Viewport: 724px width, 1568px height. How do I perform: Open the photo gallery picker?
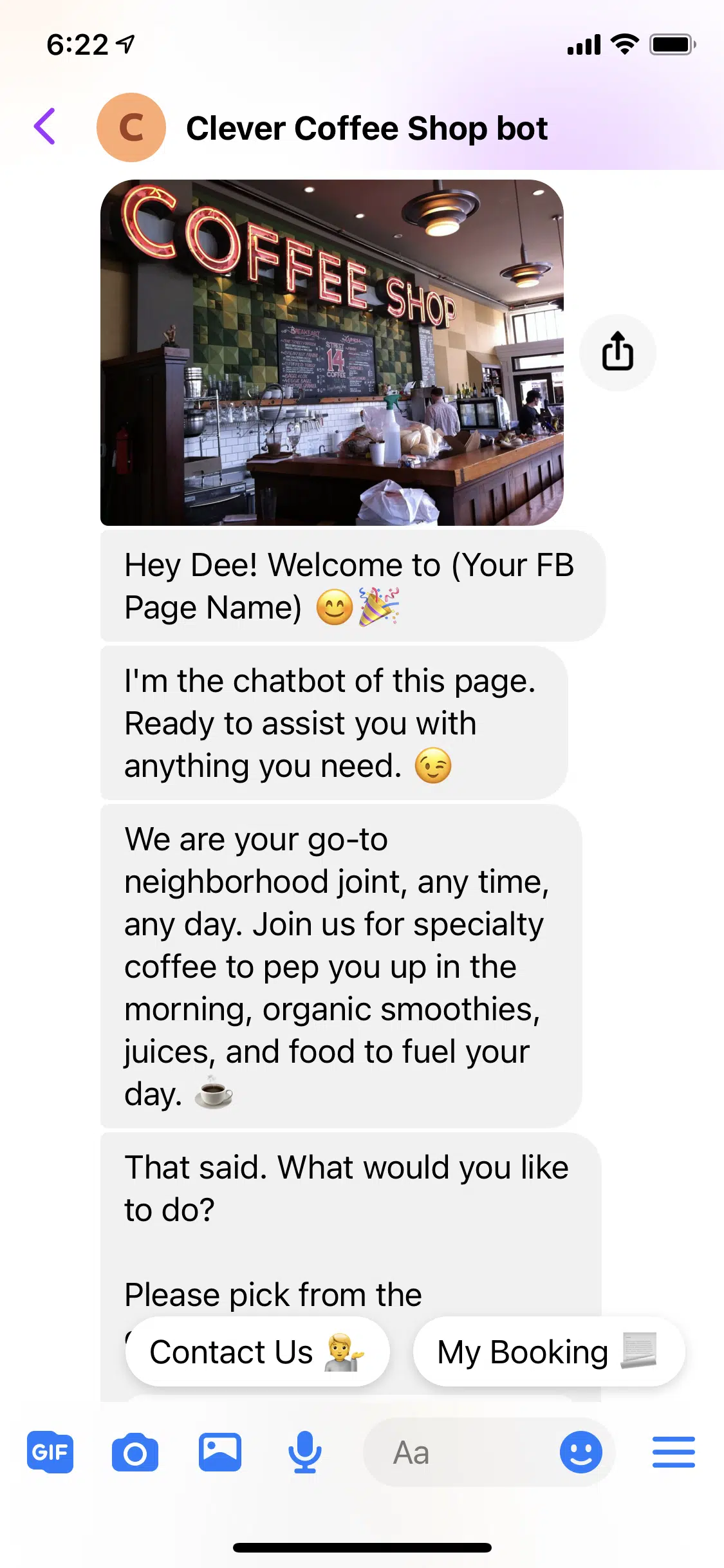coord(220,1452)
